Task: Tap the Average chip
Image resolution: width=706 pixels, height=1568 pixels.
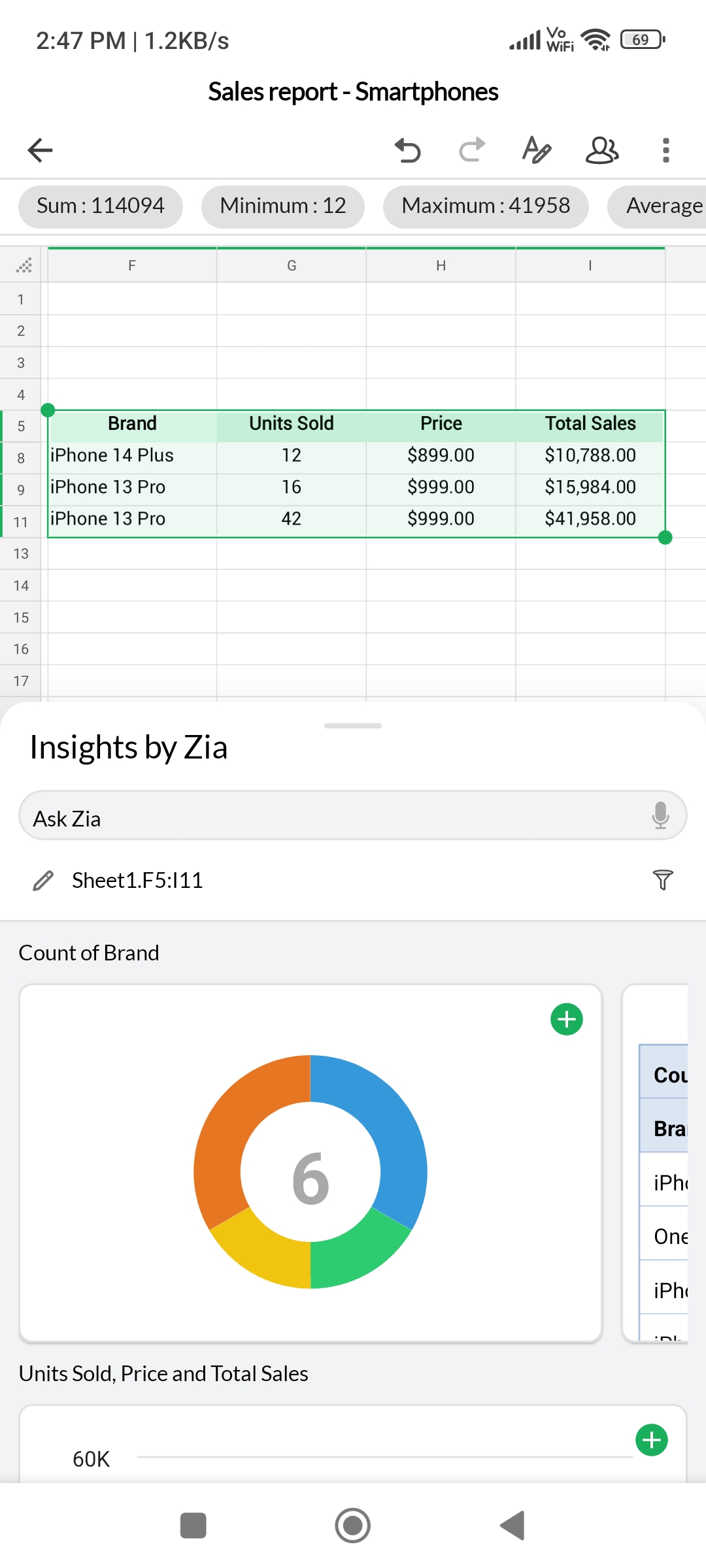Action: 660,206
